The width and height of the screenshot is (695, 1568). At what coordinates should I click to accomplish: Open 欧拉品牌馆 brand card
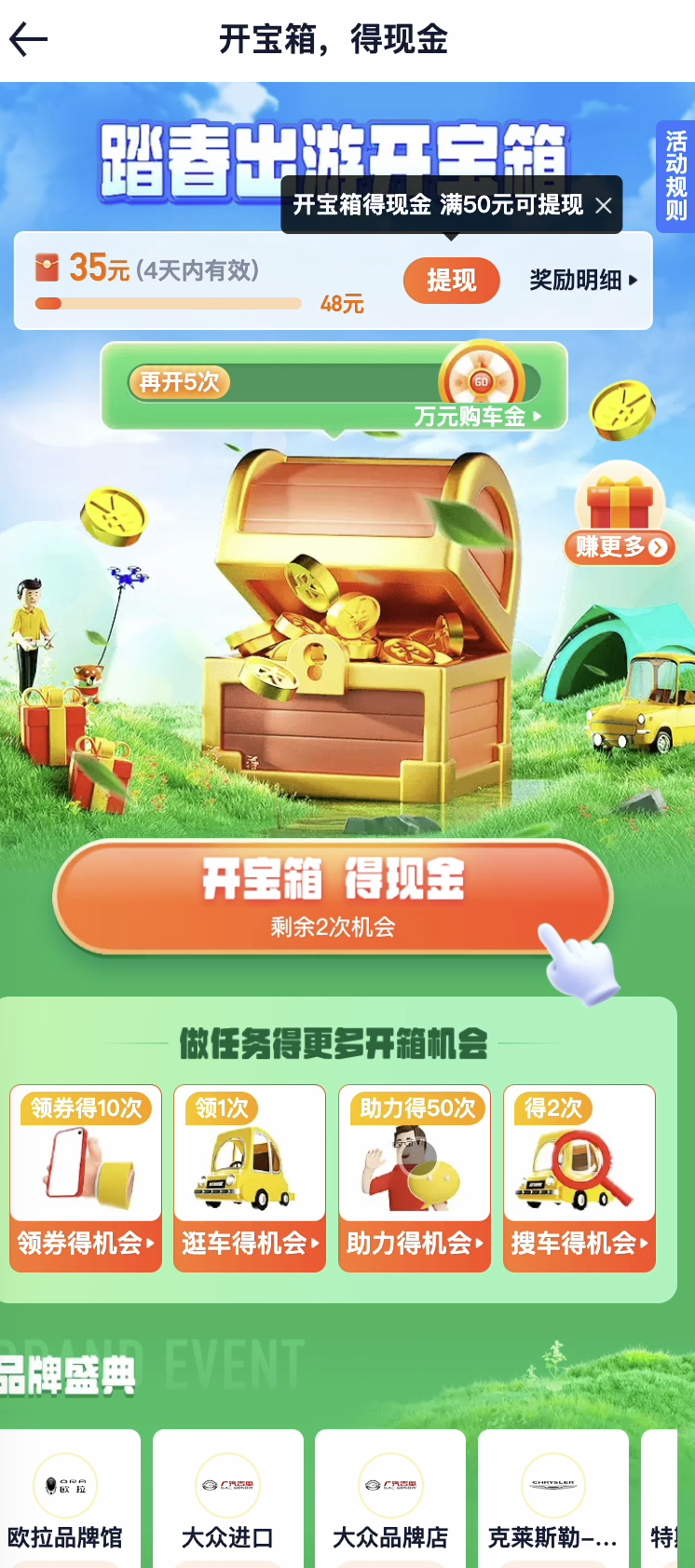click(x=66, y=1501)
